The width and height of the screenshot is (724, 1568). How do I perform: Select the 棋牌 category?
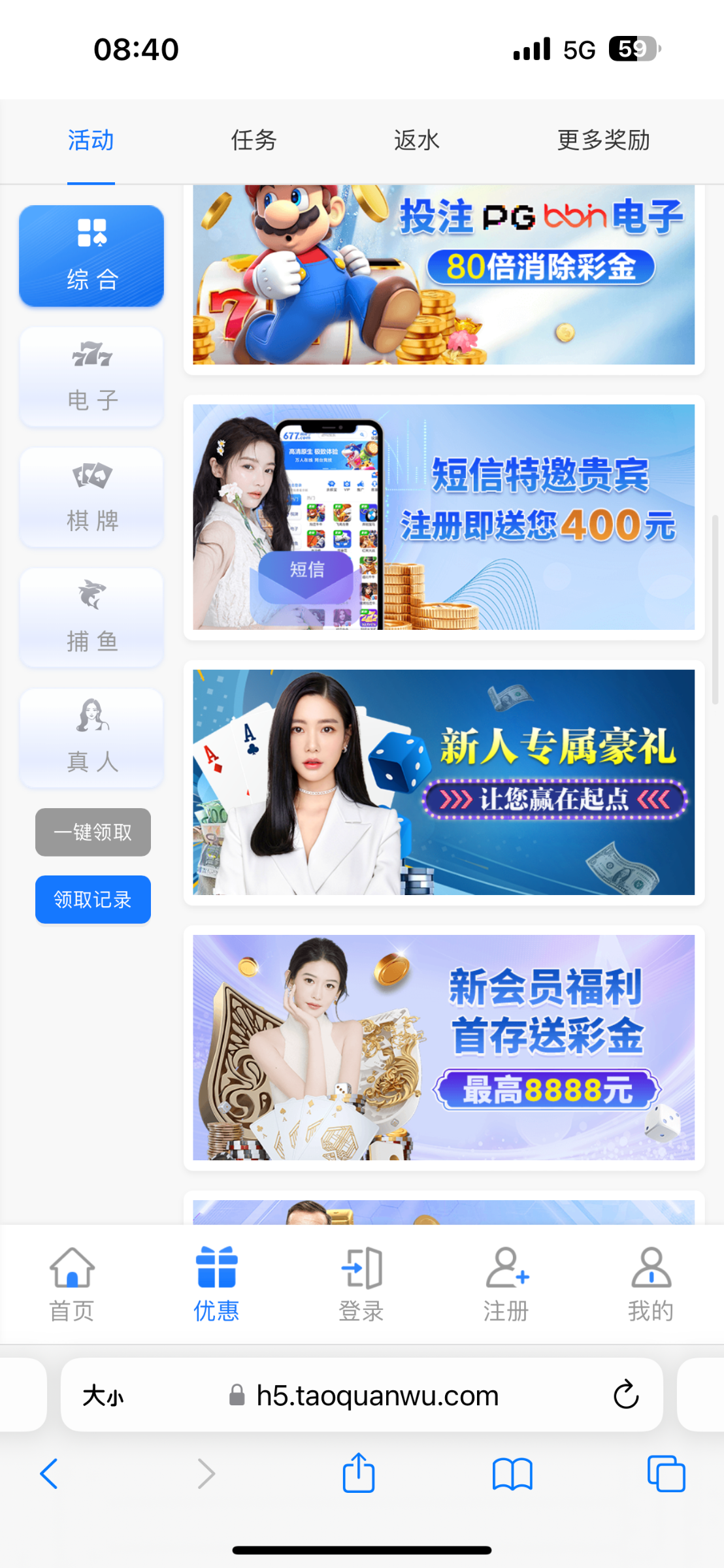click(x=91, y=498)
